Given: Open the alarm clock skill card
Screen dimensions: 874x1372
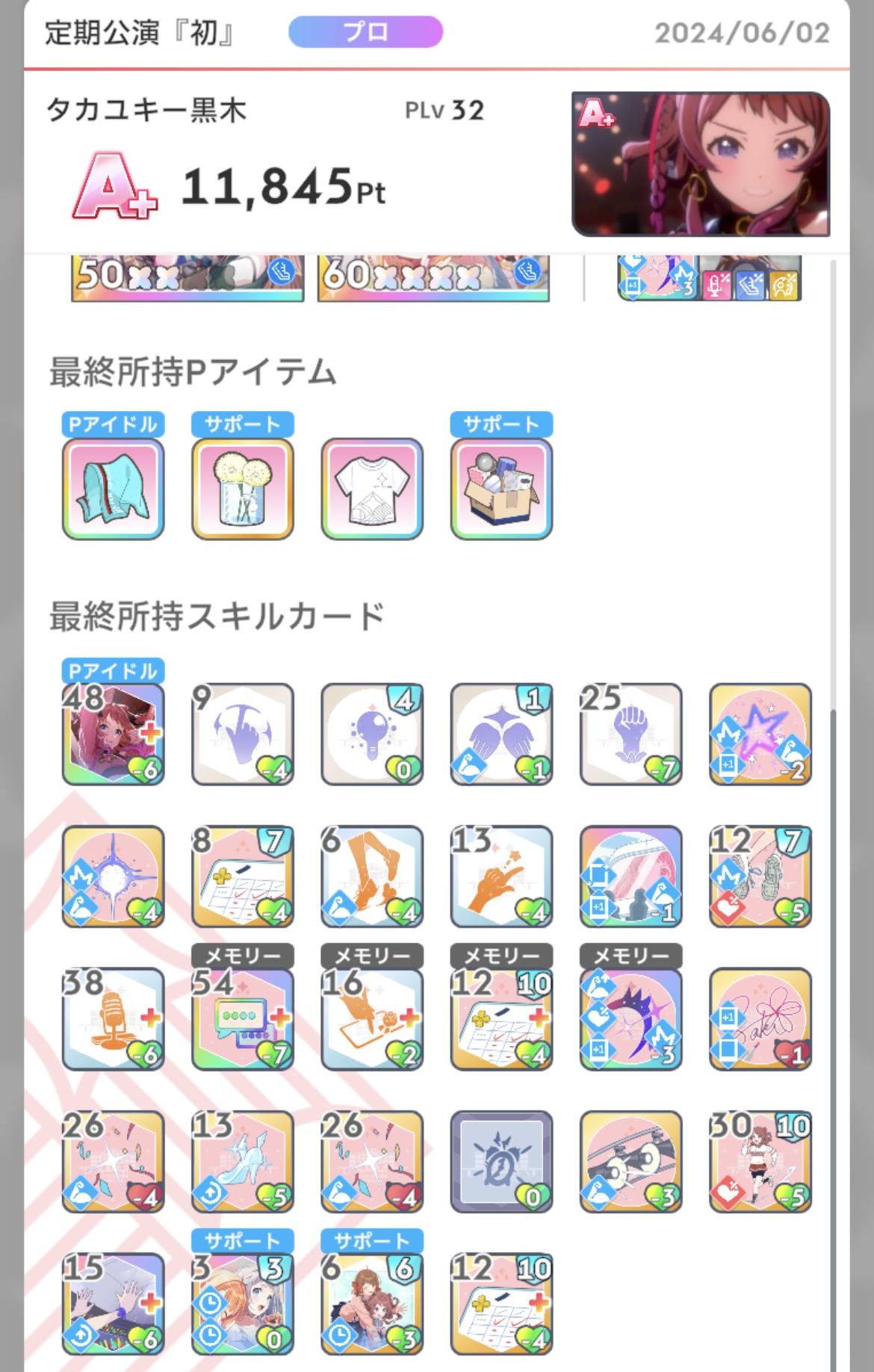Looking at the screenshot, I should coord(501,1161).
